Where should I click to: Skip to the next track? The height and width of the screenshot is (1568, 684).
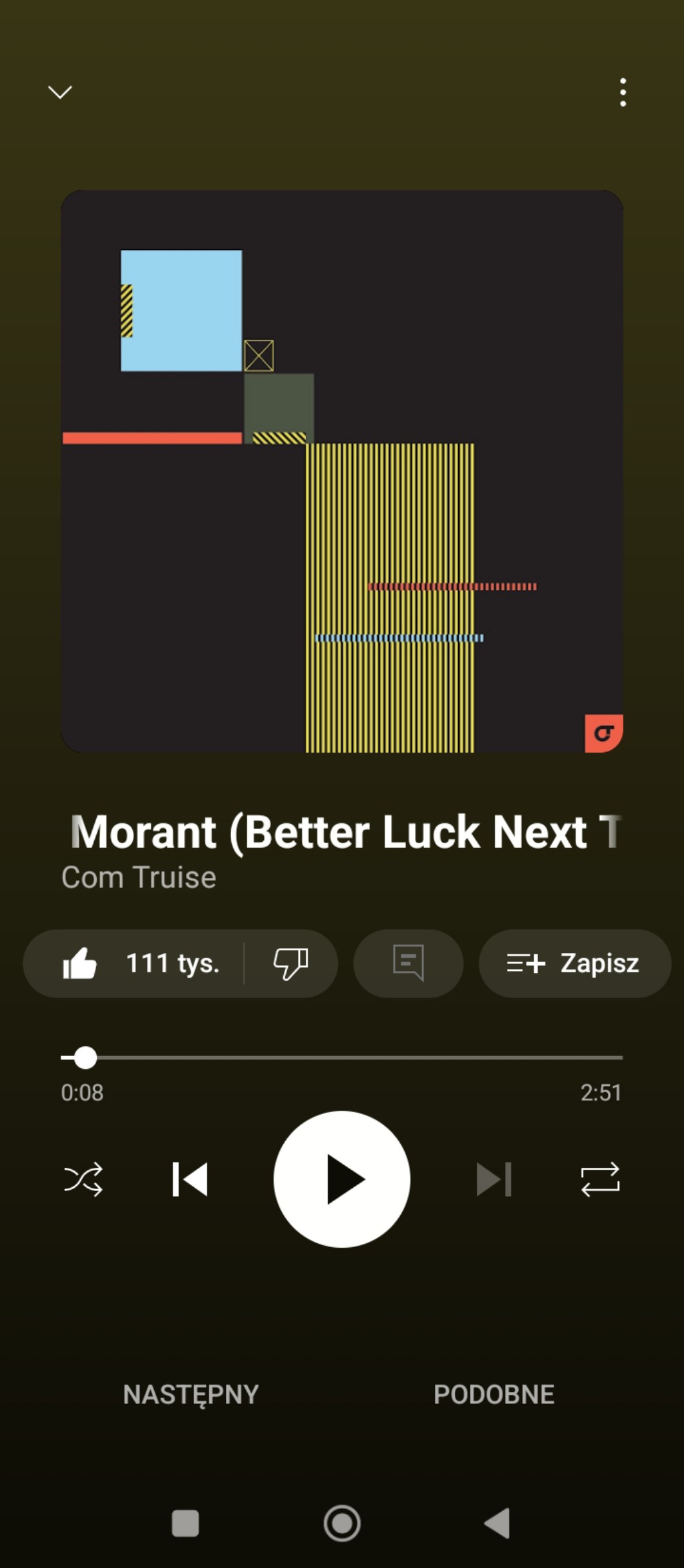[x=494, y=1179]
